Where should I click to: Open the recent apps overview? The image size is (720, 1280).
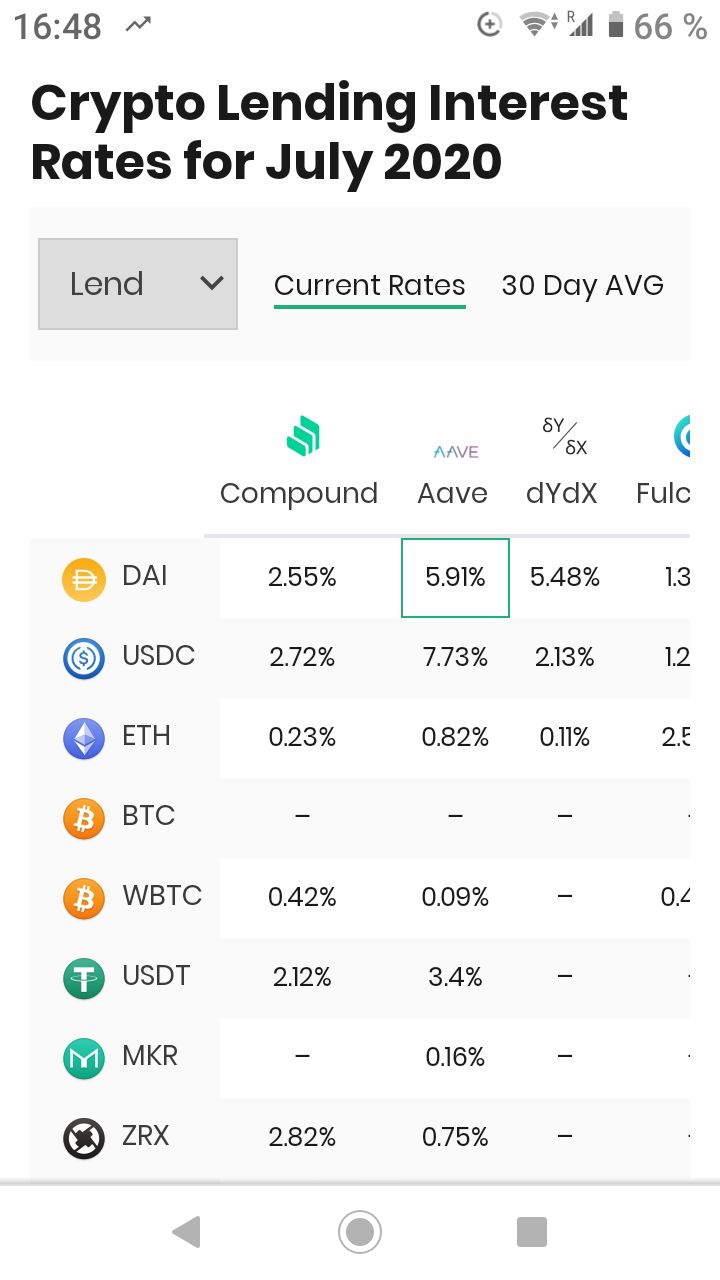[x=532, y=1232]
